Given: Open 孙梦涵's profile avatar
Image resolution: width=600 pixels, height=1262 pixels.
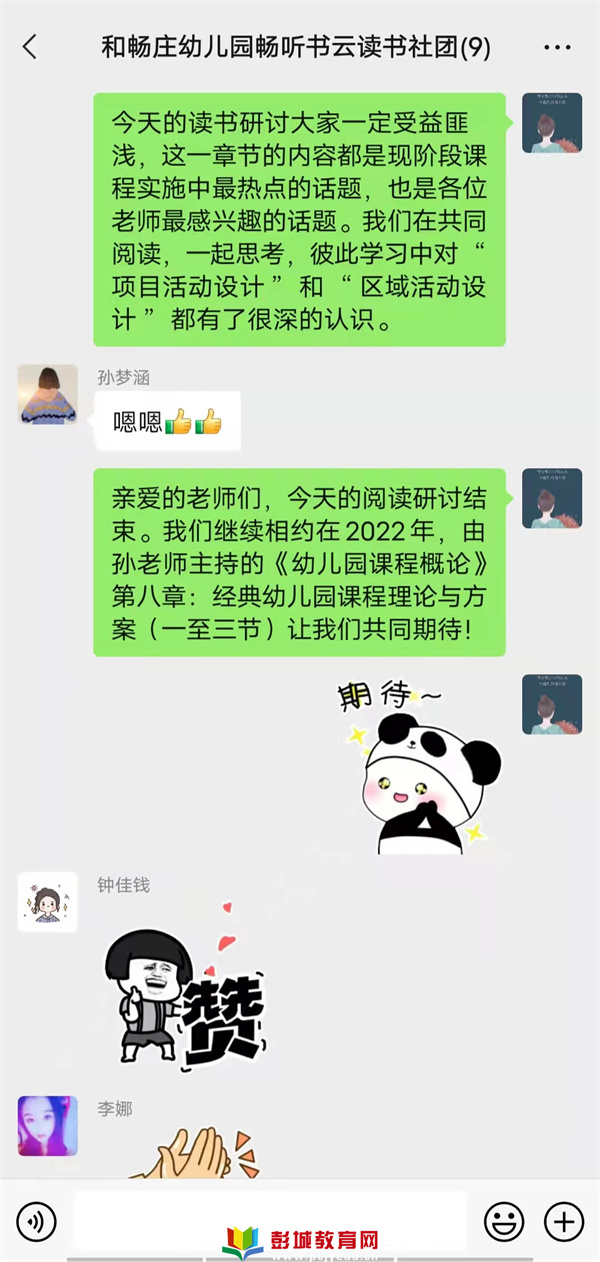Looking at the screenshot, I should coord(47,394).
